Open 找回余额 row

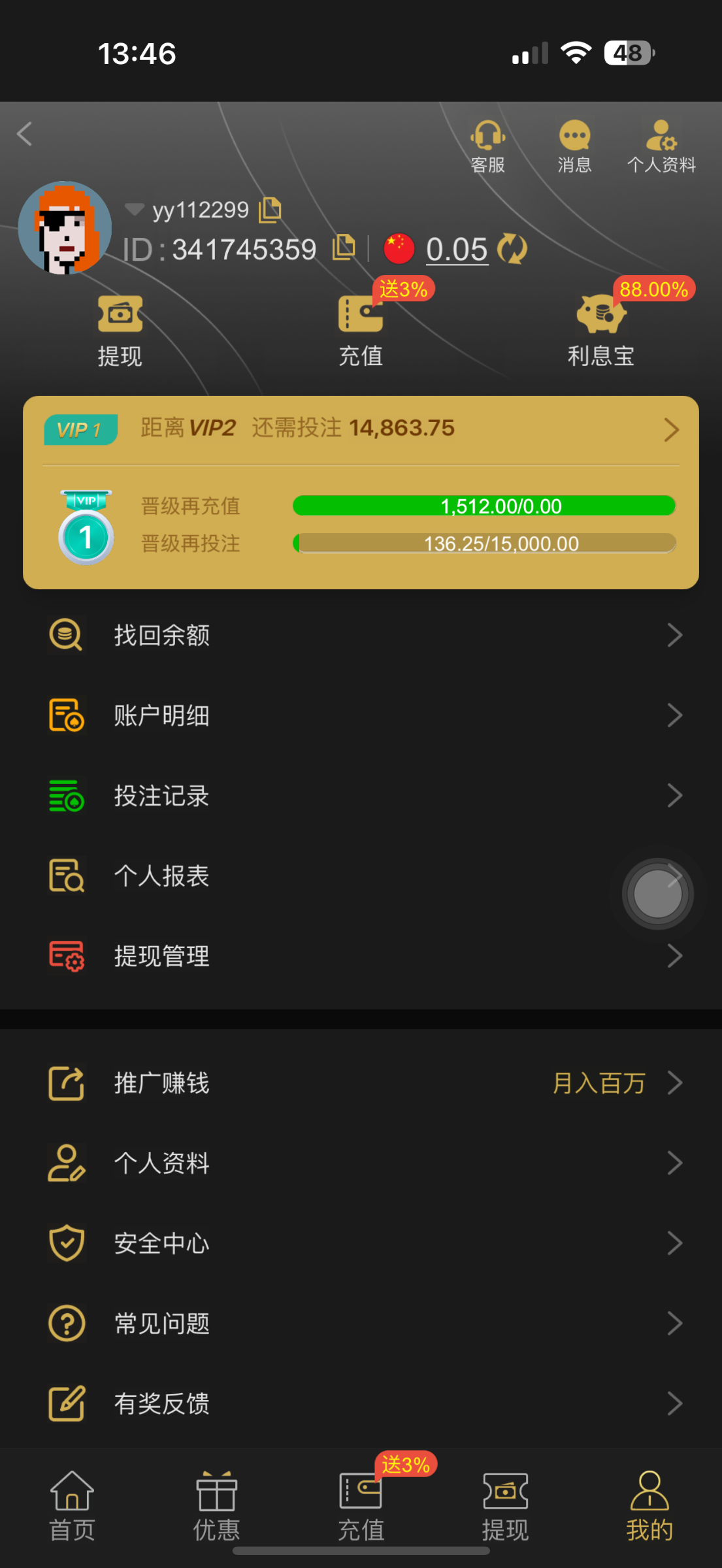coord(361,635)
